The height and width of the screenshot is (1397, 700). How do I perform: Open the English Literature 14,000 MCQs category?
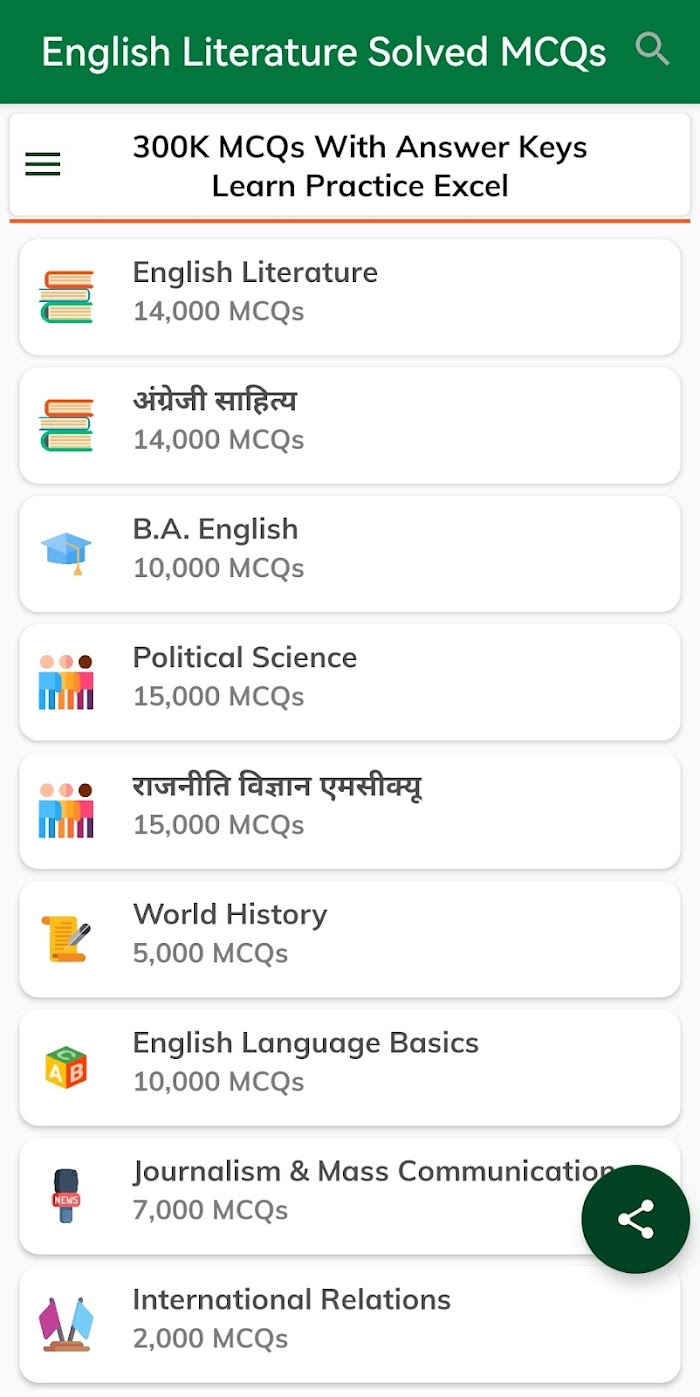[350, 297]
